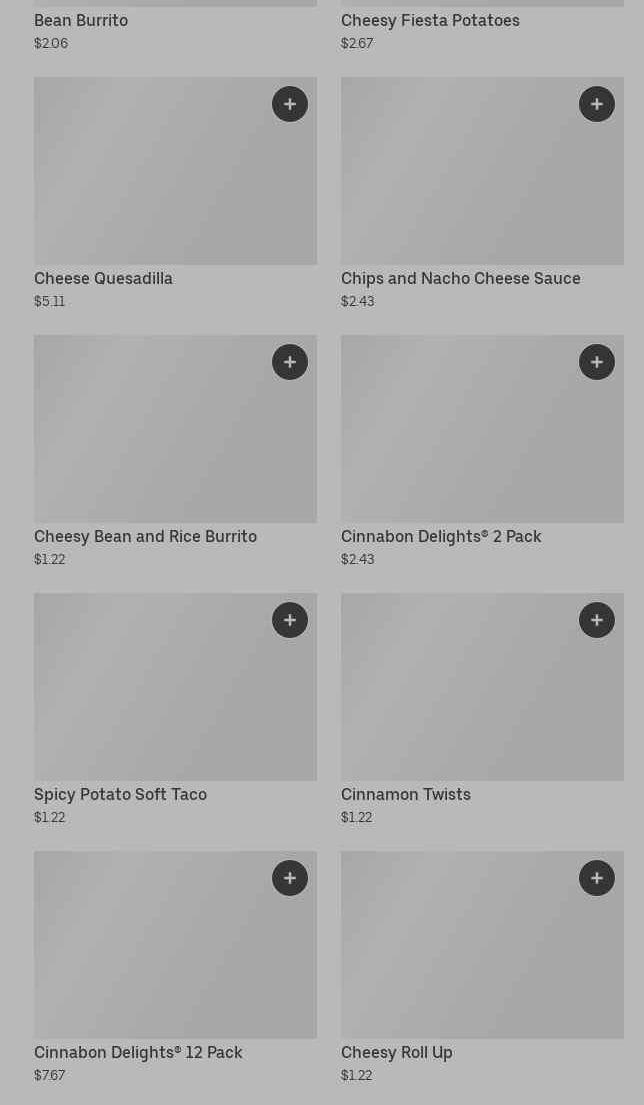
Task: Open the Spicy Potato Soft Taco item
Action: tap(150, 700)
